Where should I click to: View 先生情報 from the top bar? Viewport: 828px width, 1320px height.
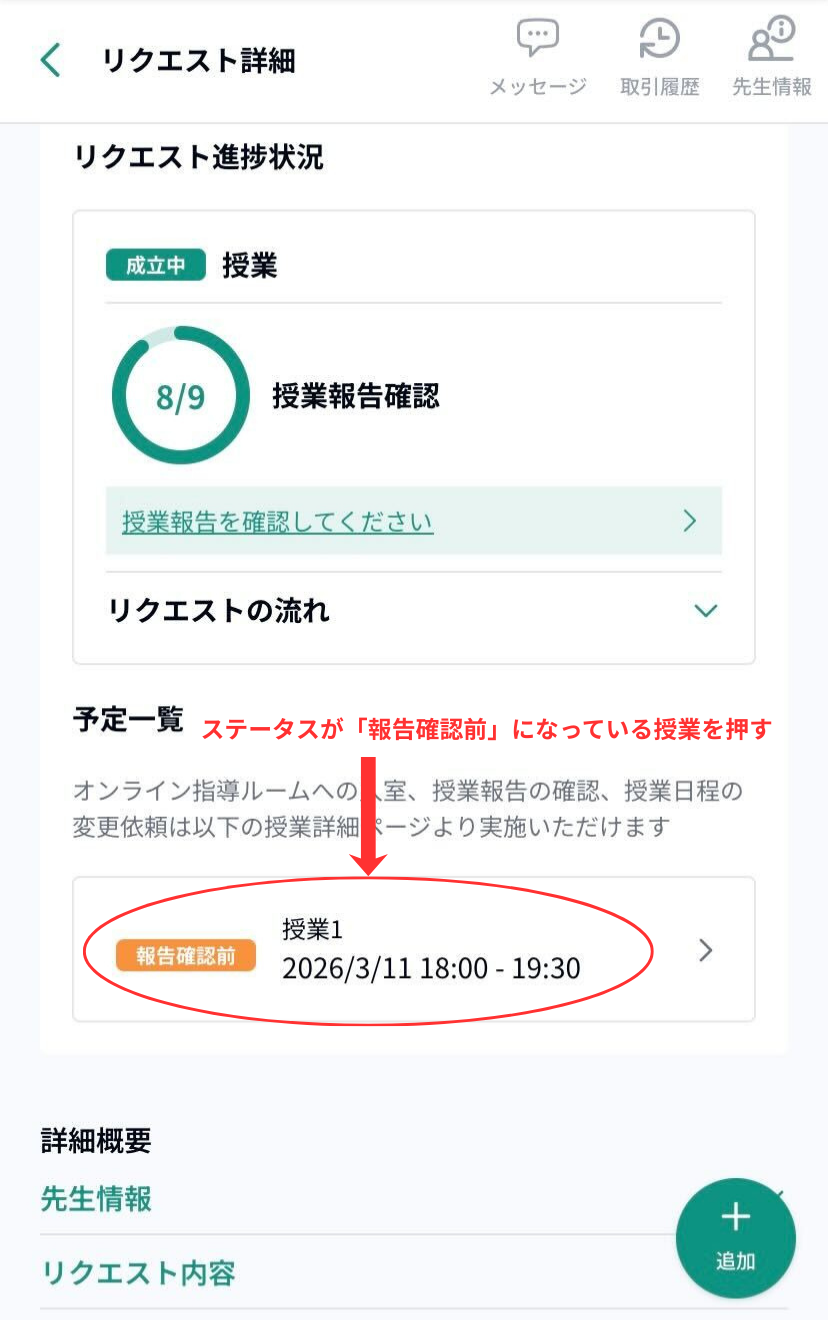[771, 58]
